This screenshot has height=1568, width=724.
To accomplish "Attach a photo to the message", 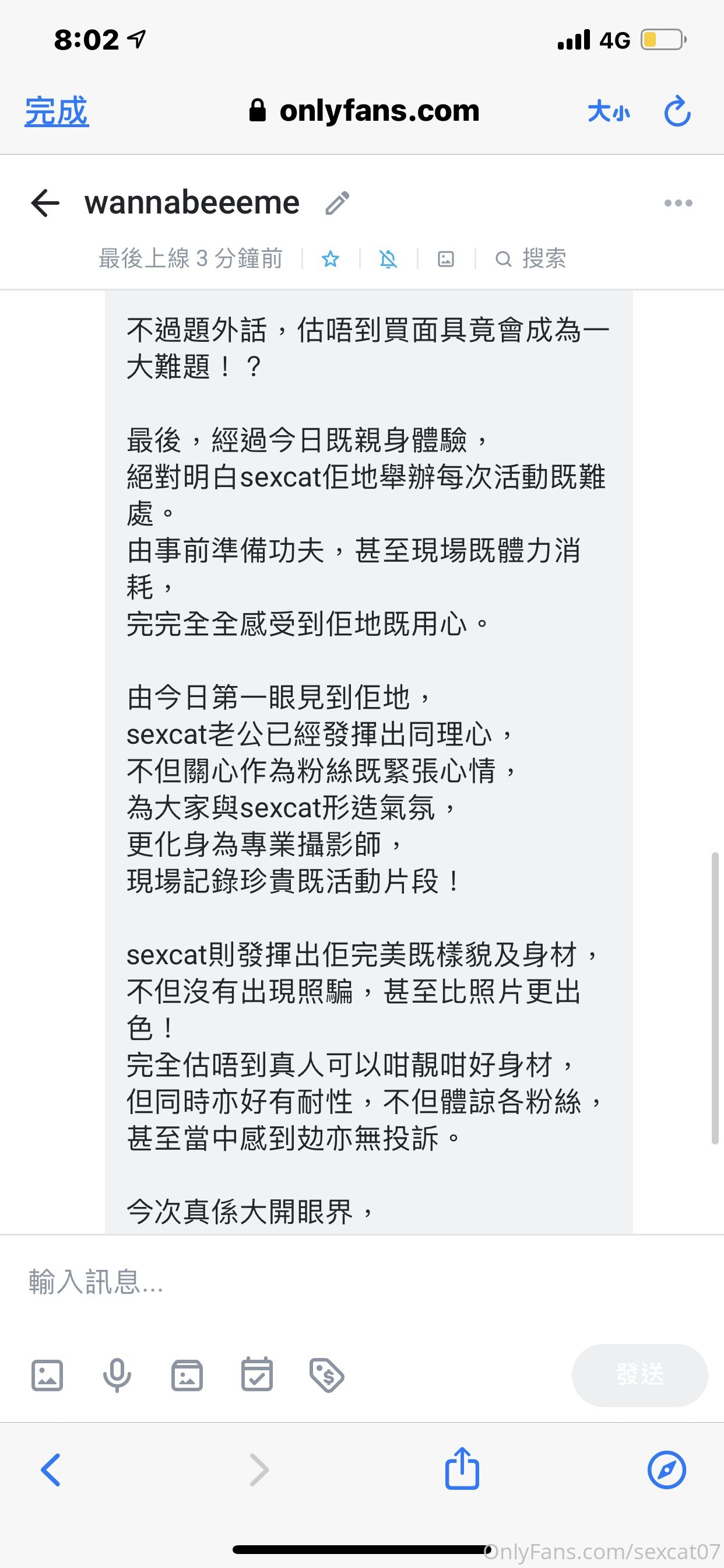I will pos(47,1375).
